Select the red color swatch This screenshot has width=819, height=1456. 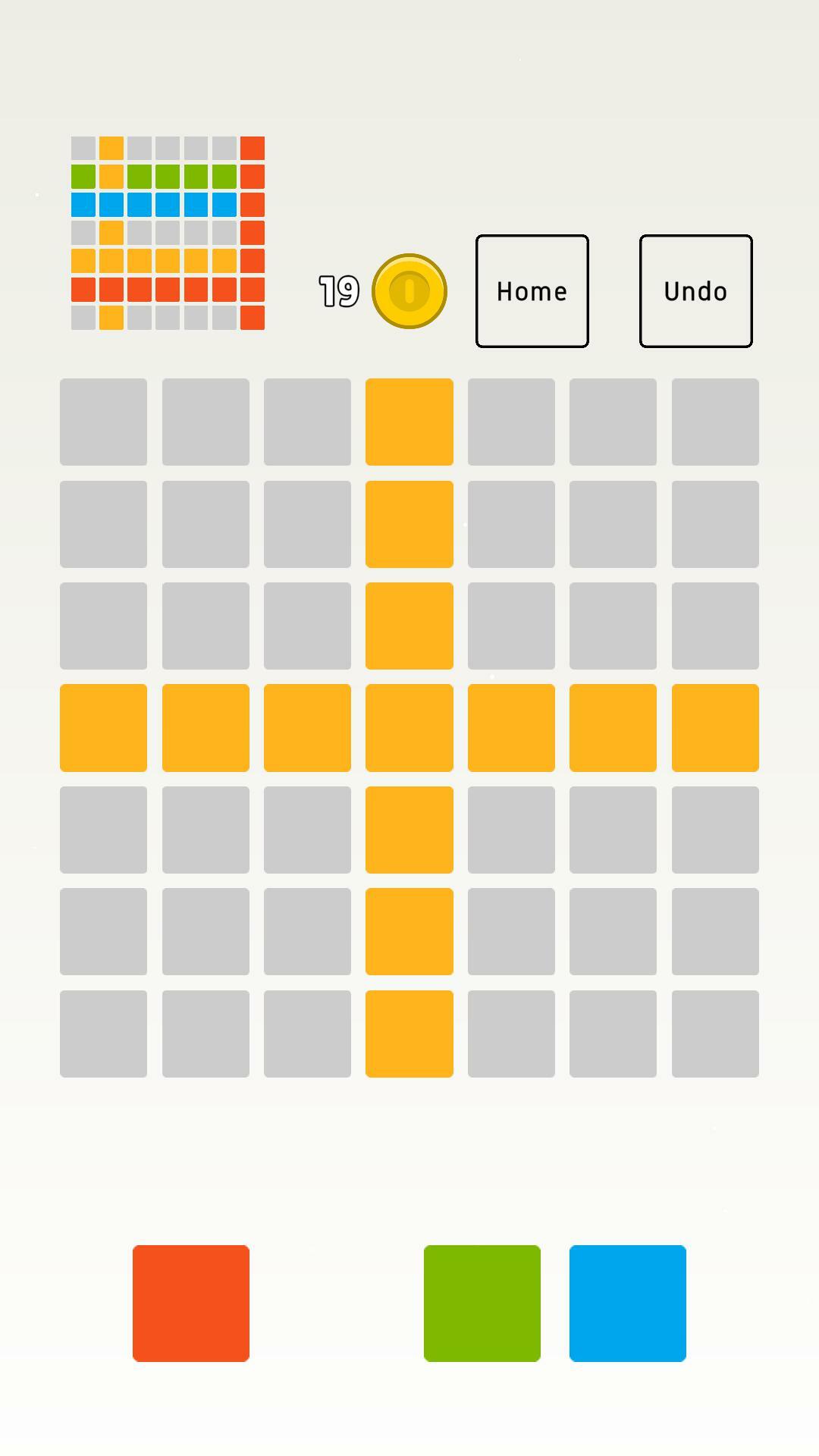tap(191, 1303)
